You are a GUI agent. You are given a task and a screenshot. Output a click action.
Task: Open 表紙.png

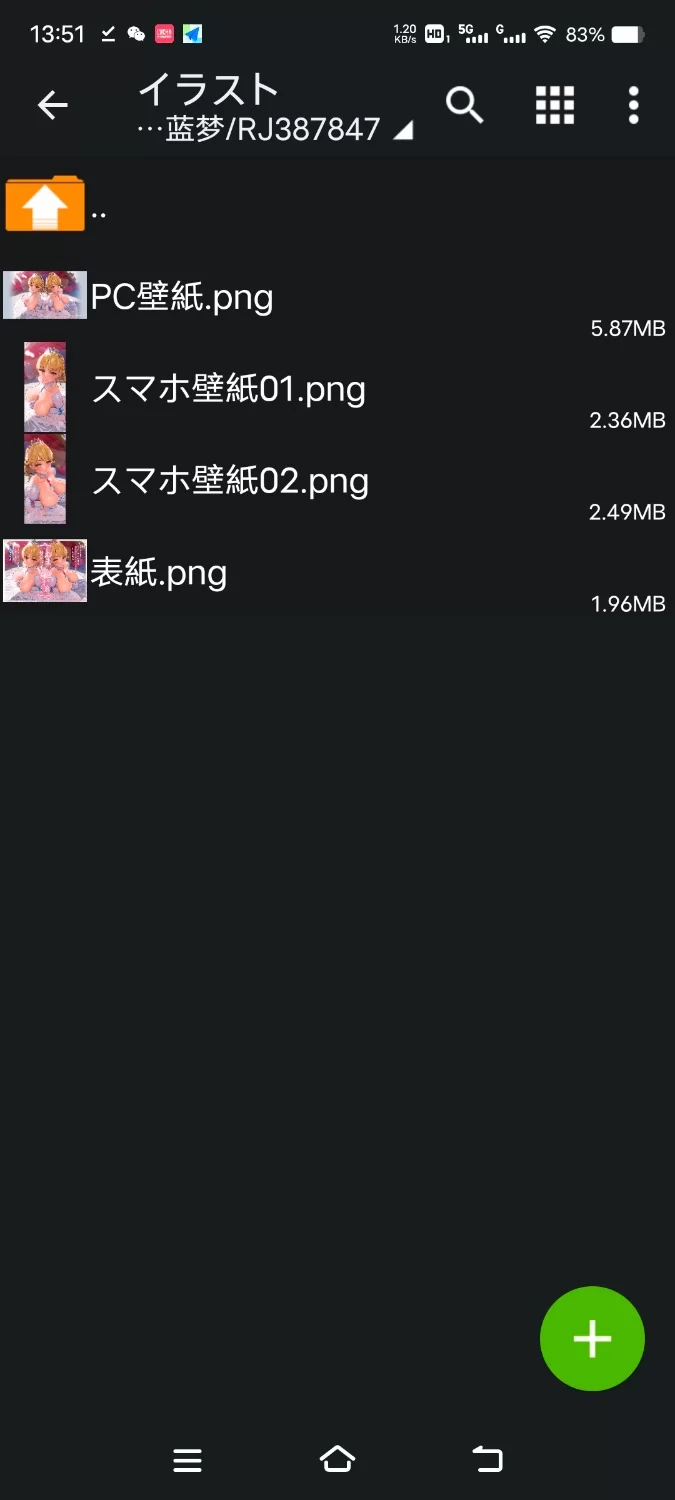click(x=159, y=572)
